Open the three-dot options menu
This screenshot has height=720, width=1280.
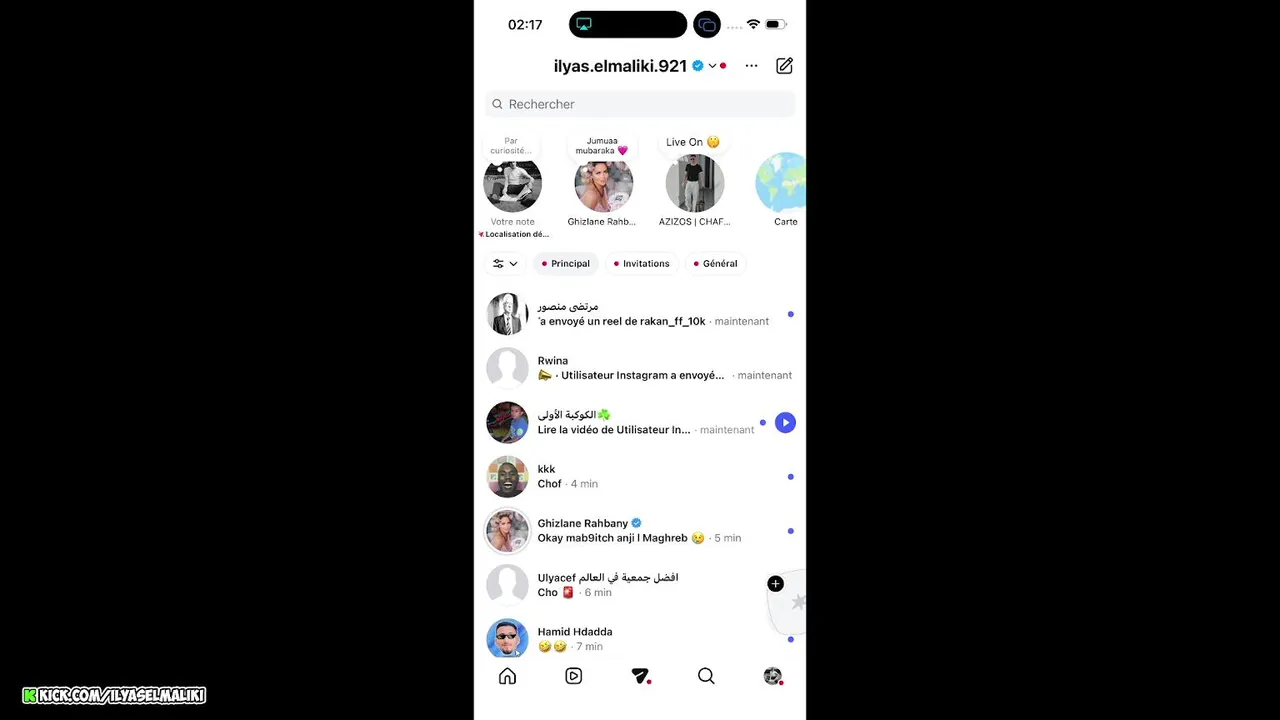[x=751, y=66]
